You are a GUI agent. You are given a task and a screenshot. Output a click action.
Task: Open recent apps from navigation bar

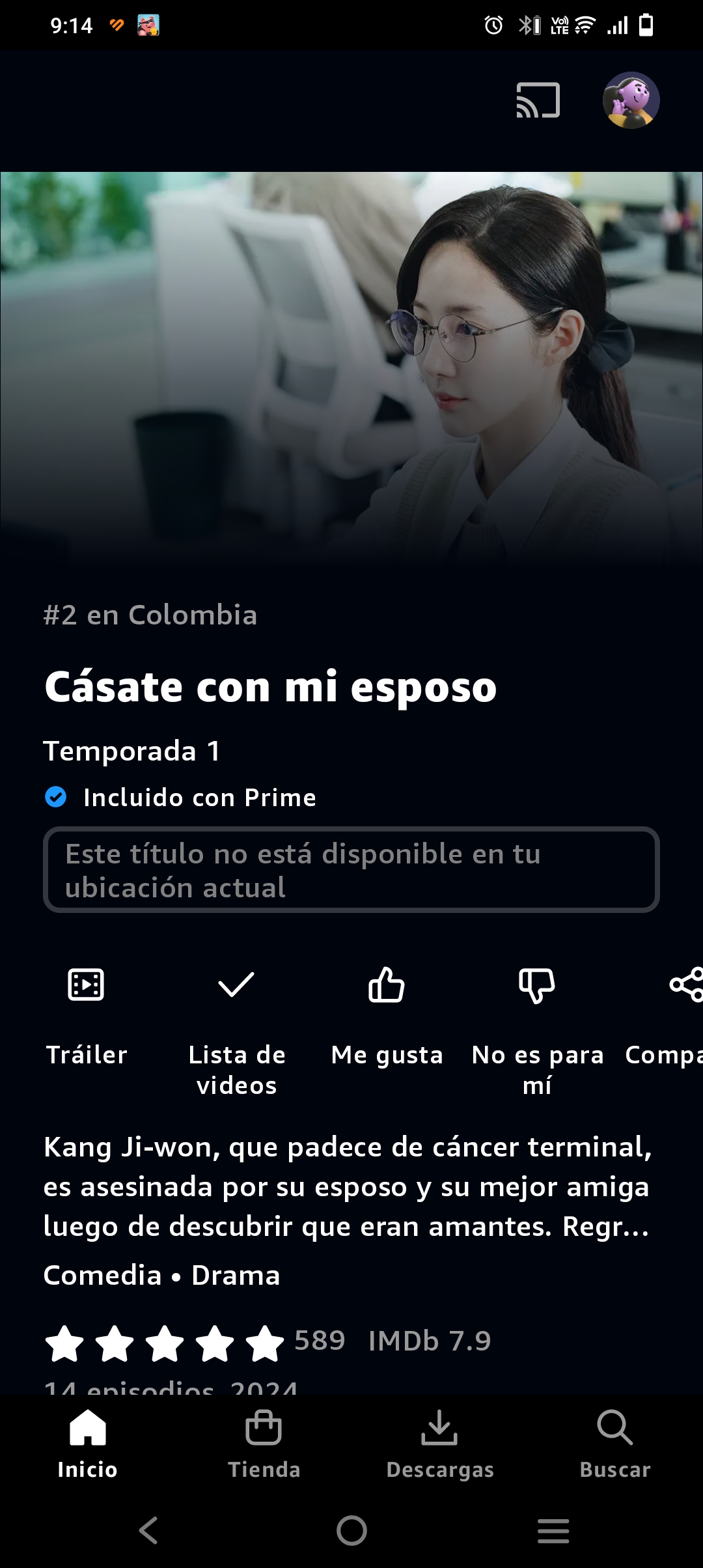click(553, 1530)
